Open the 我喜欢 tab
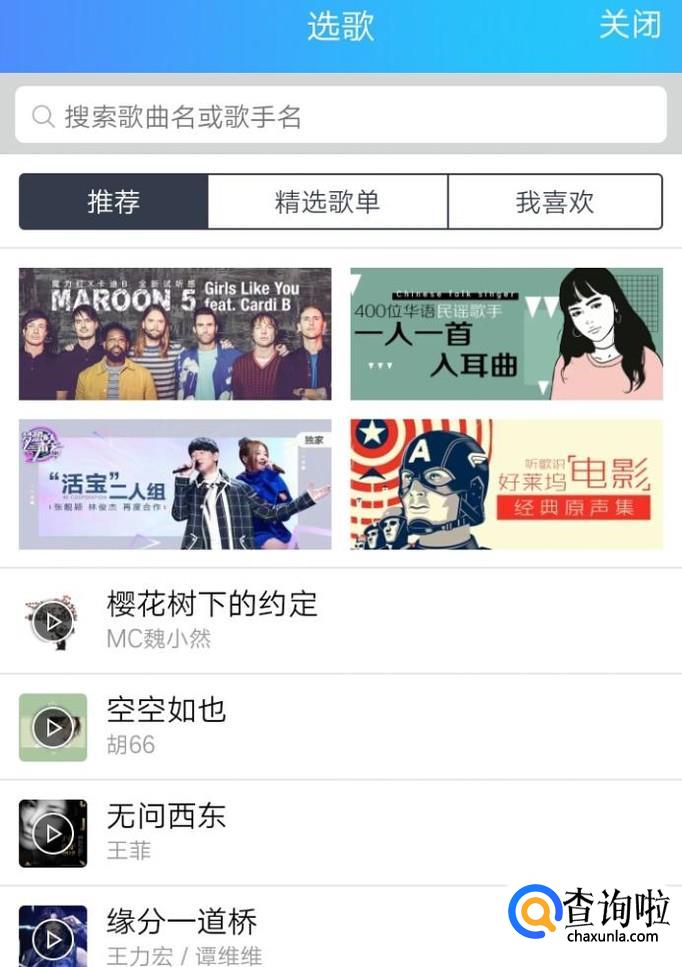This screenshot has height=967, width=682. pos(554,202)
